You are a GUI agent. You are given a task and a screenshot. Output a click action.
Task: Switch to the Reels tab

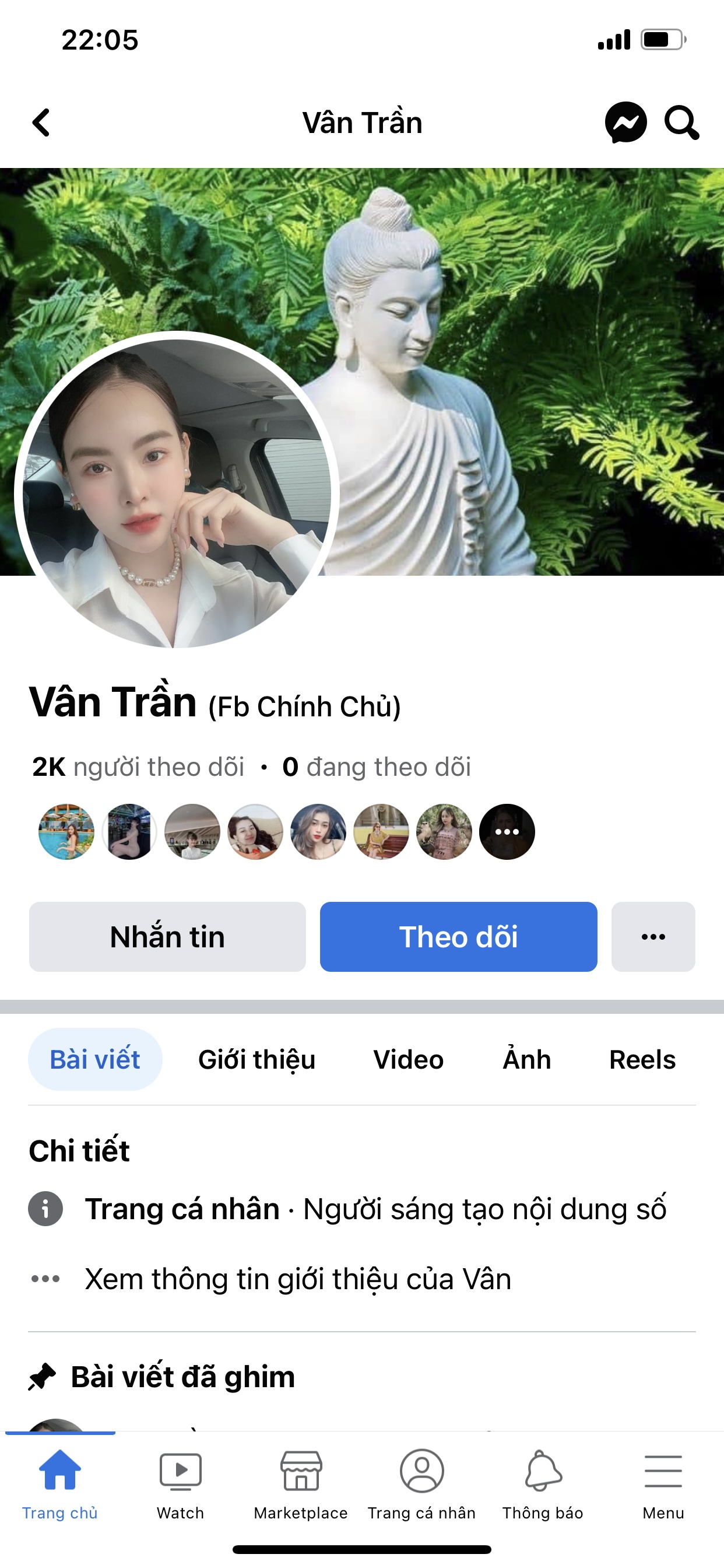pyautogui.click(x=642, y=1059)
